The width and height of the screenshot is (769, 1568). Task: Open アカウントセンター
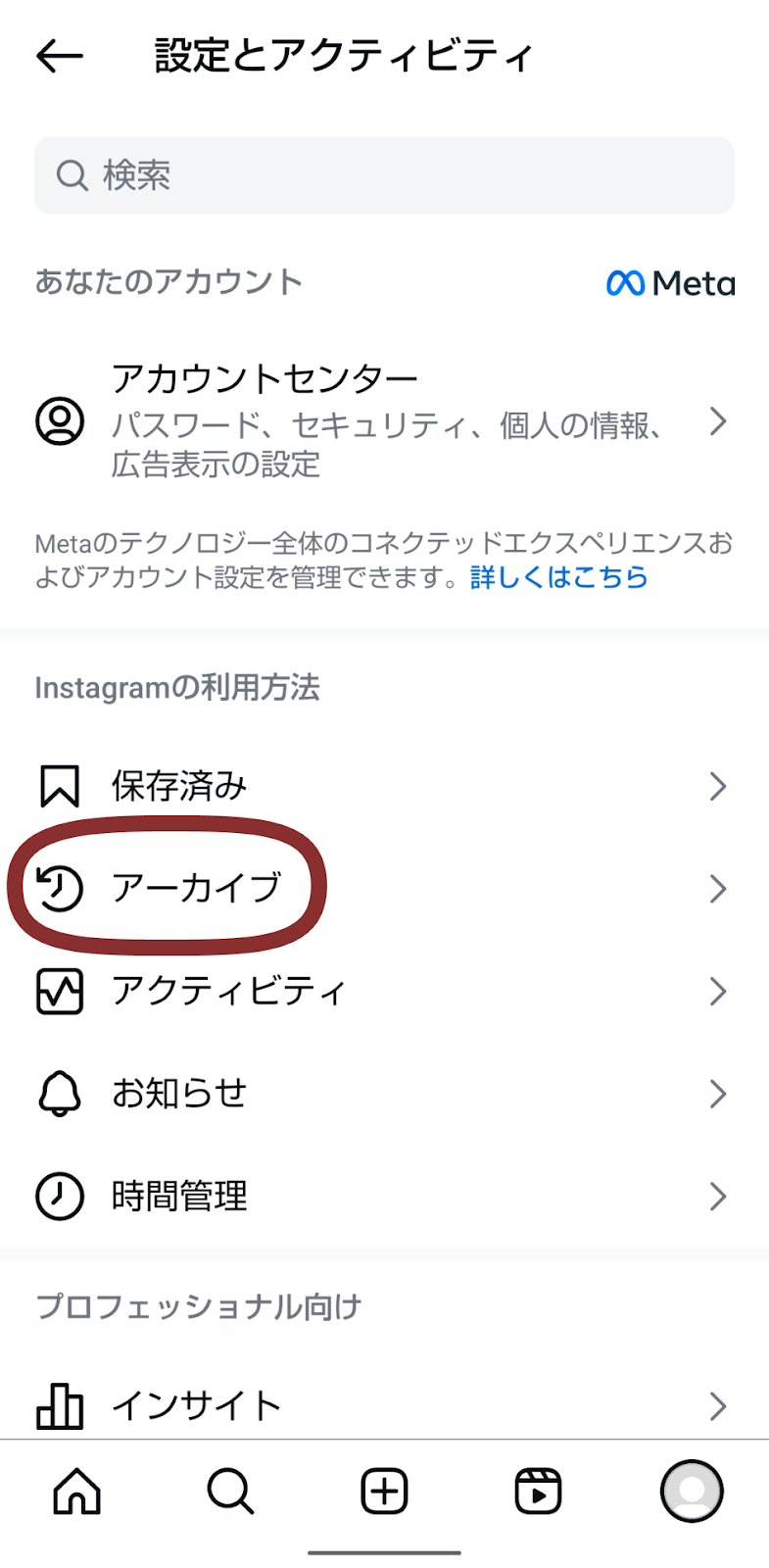coord(384,420)
